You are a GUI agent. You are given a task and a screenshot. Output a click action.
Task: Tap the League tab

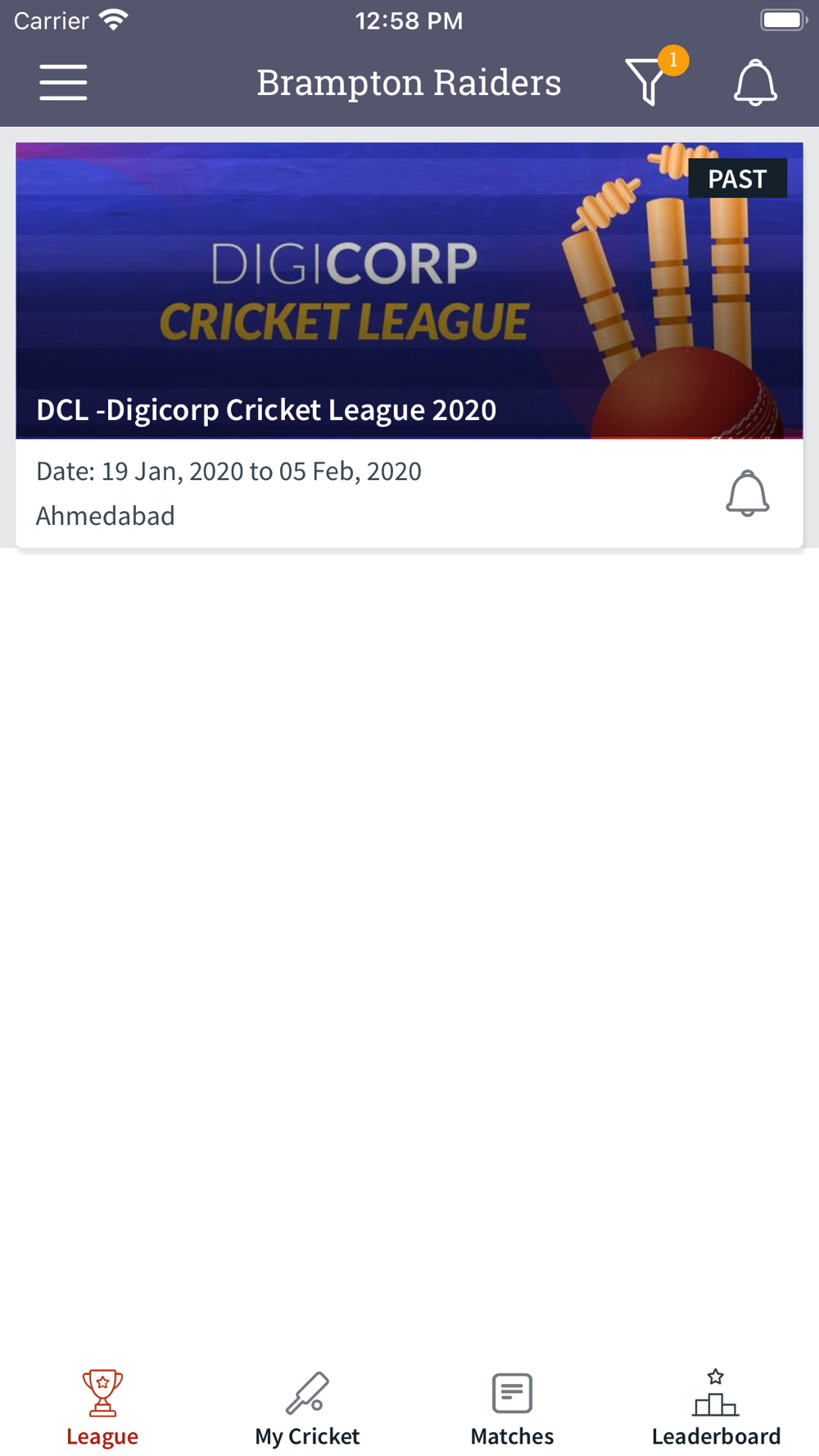click(102, 1409)
